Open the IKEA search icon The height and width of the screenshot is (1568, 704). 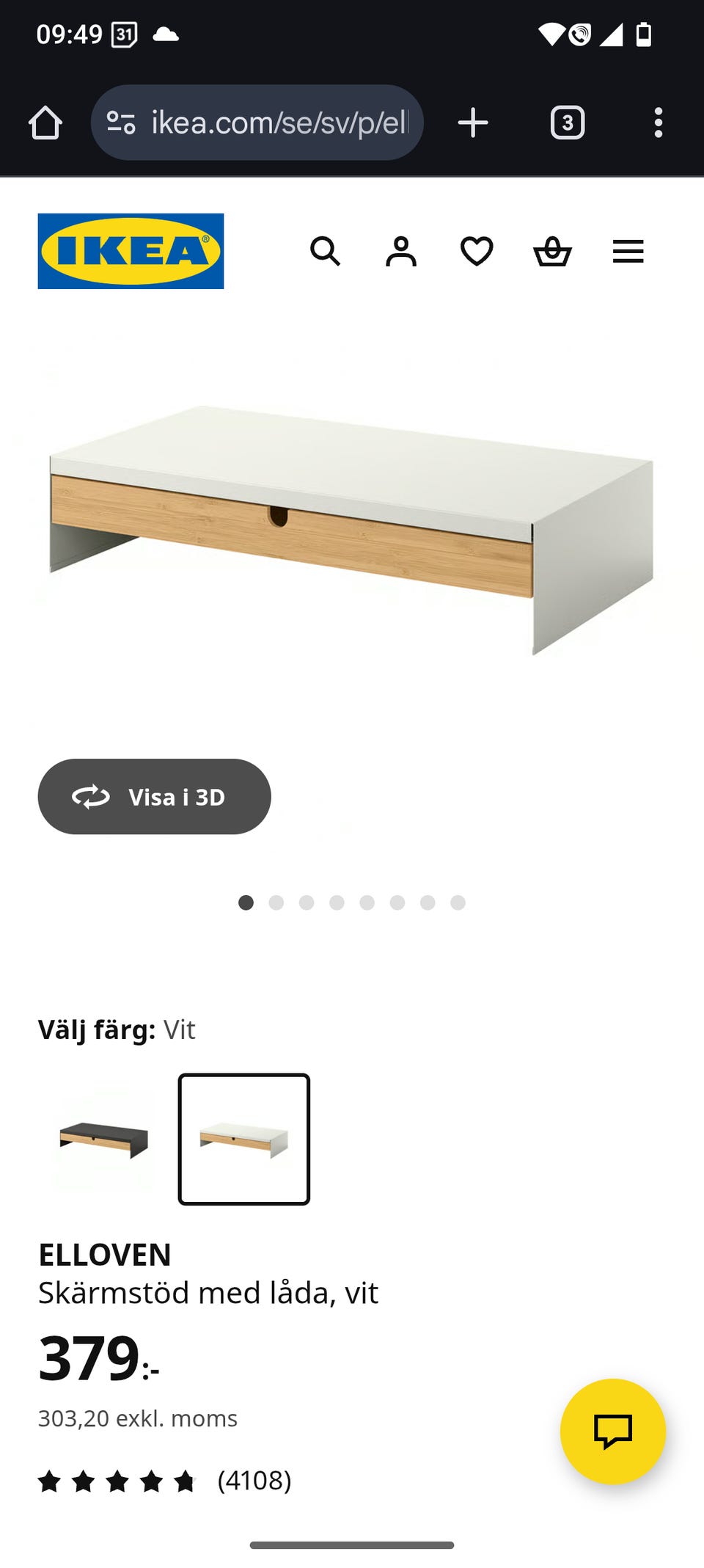(x=325, y=252)
